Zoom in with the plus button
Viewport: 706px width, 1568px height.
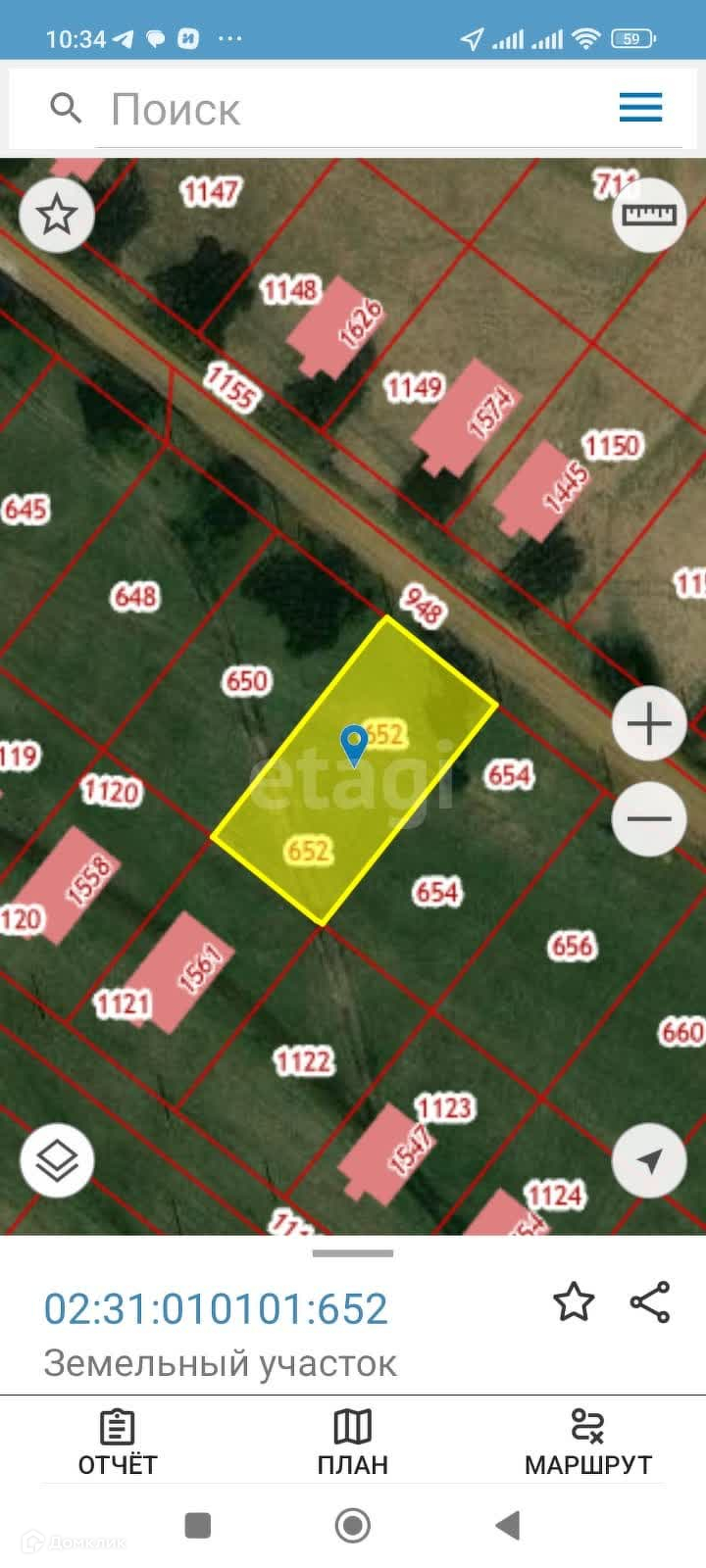tap(649, 725)
